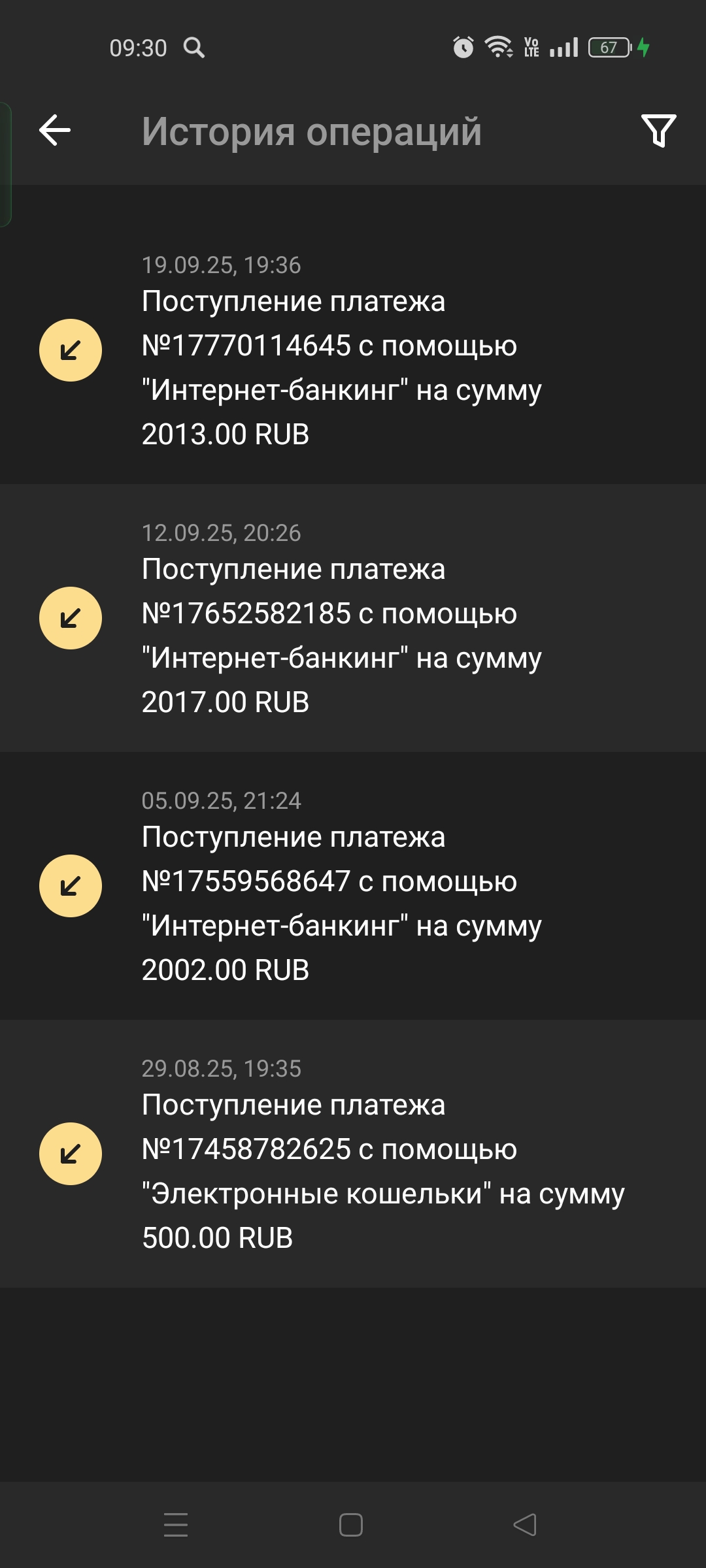Open the system recent apps button

point(176,1525)
